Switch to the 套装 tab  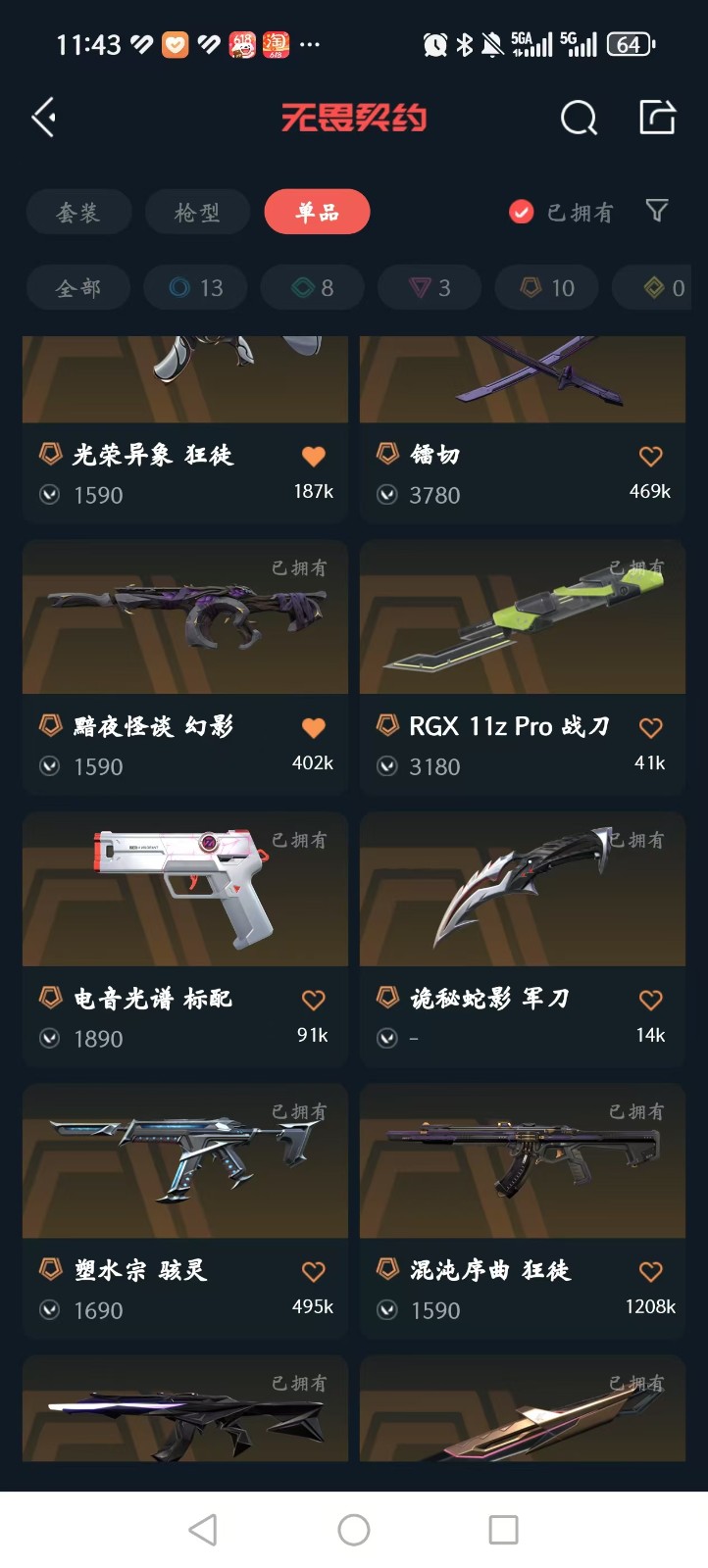[78, 212]
